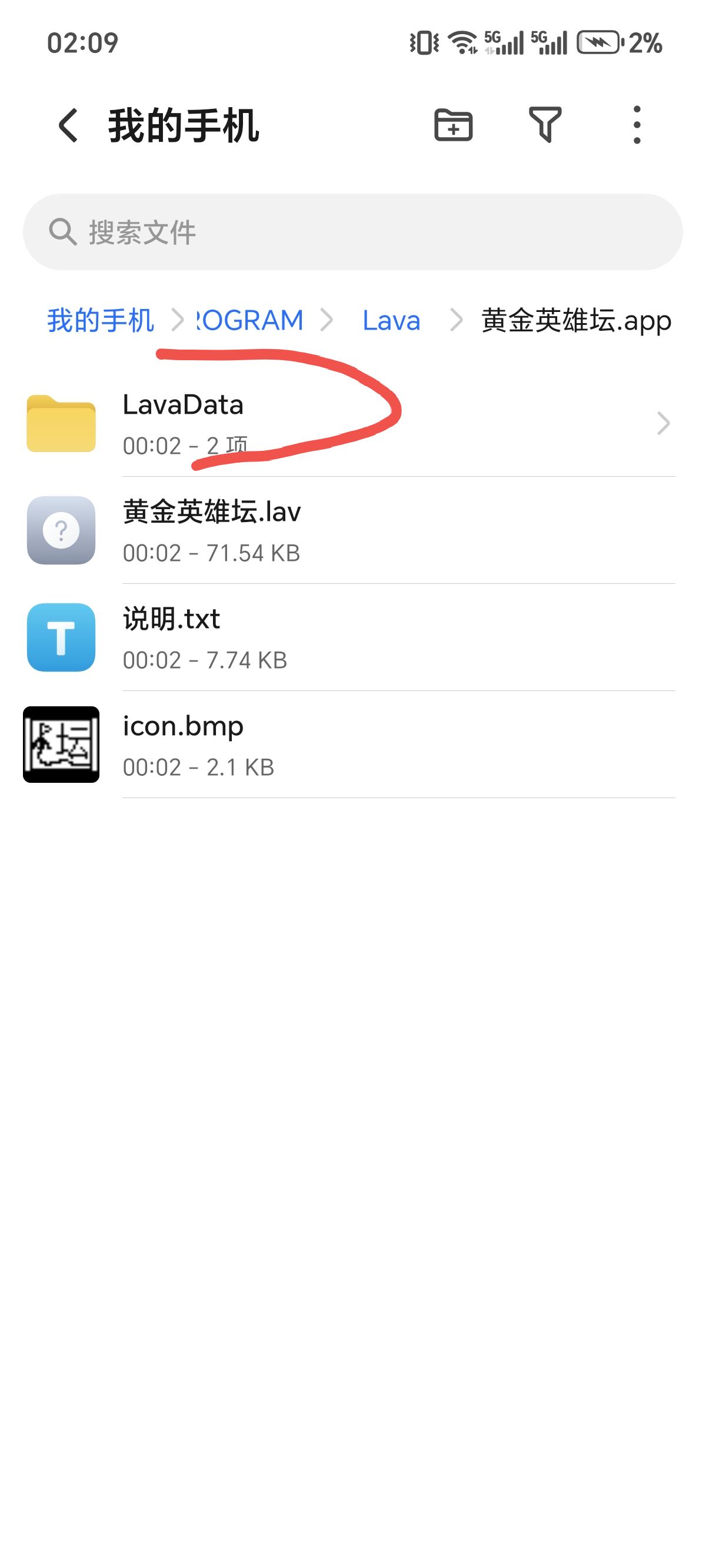Tap the battery charging indicator
706x1568 pixels.
600,42
